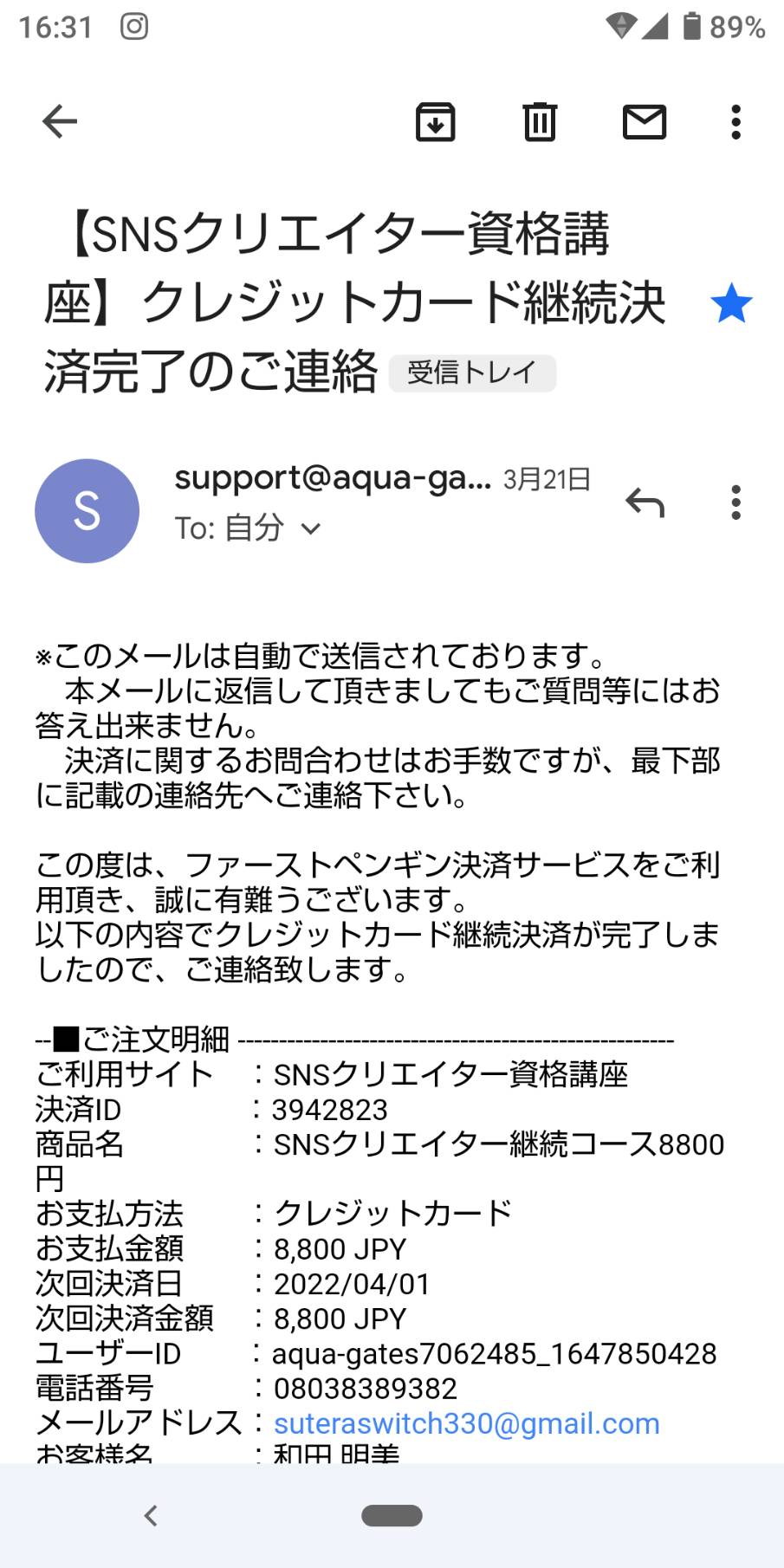Reply to the support message

[x=645, y=502]
